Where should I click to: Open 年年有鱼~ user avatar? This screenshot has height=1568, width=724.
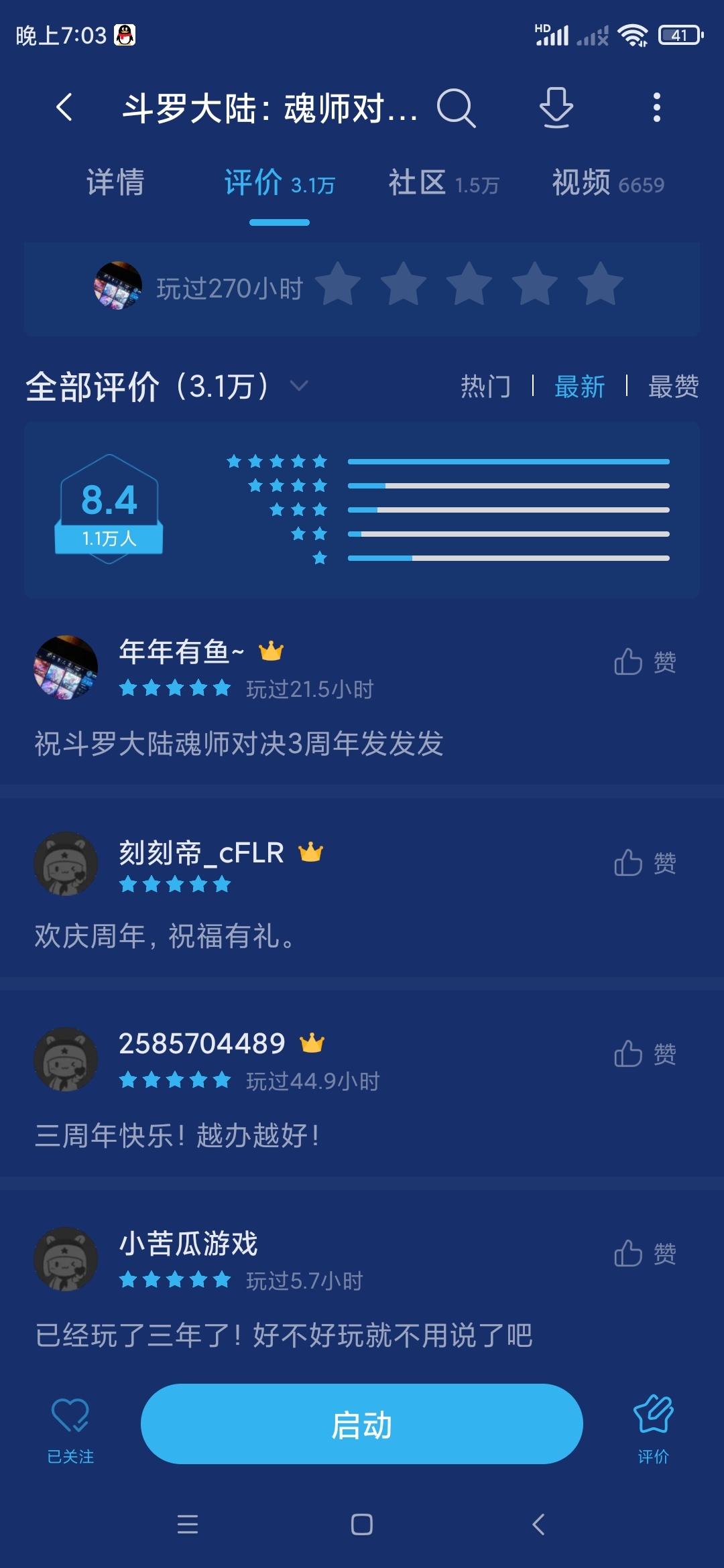[66, 667]
